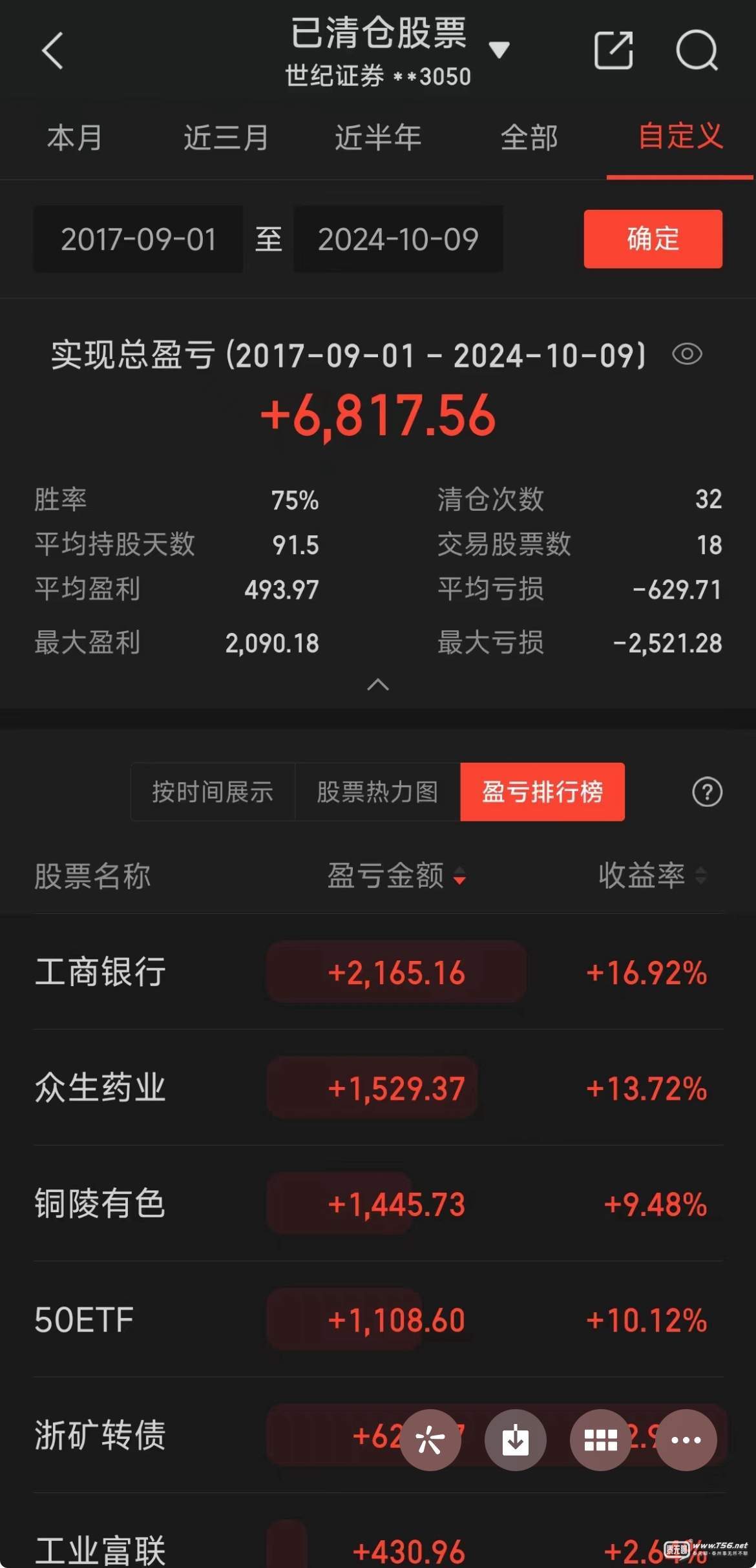This screenshot has width=756, height=1568.
Task: Switch to 按时间展示 view
Action: click(x=213, y=792)
